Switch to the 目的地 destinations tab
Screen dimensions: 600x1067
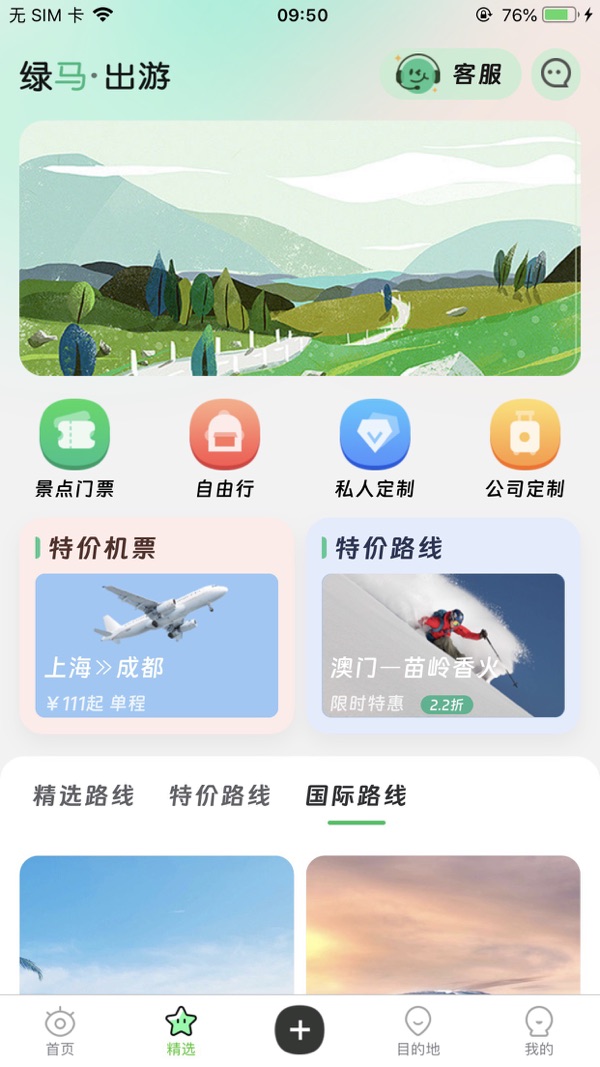click(x=418, y=1032)
